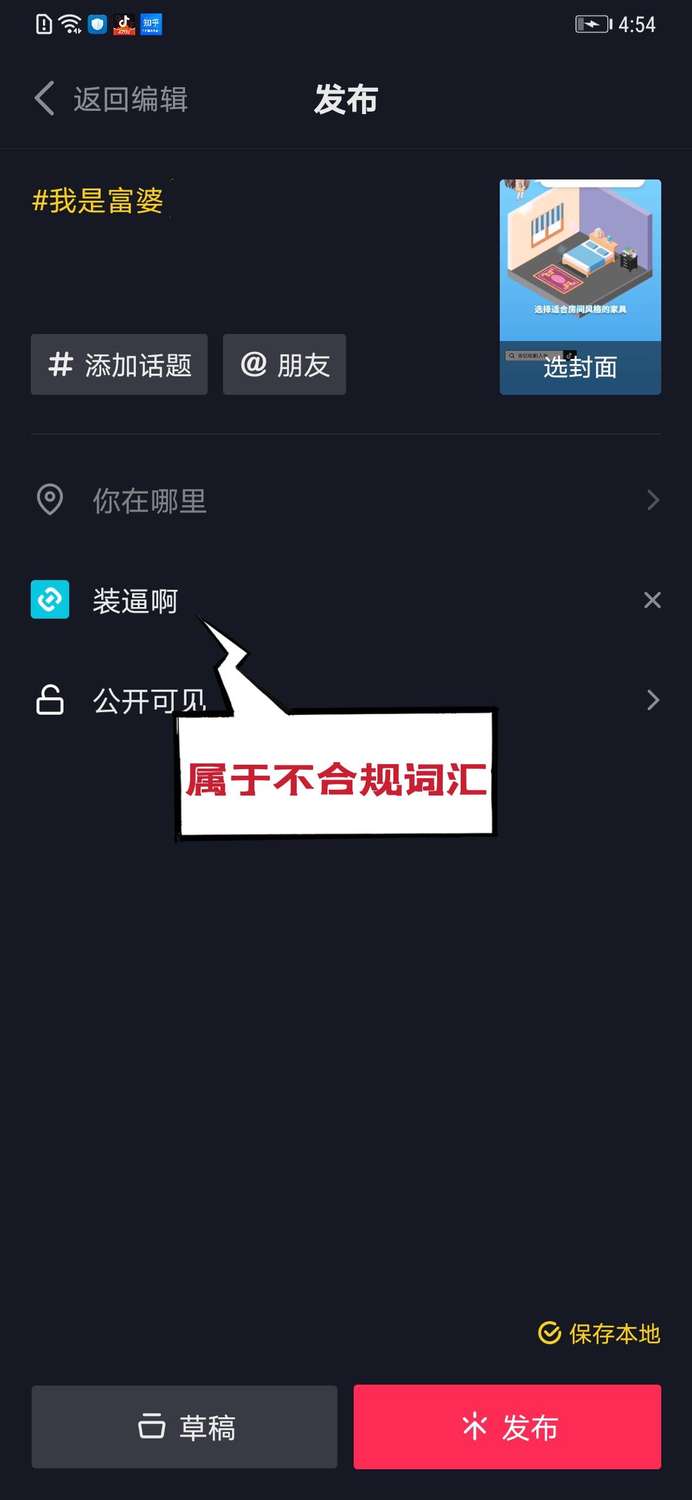The image size is (692, 1500).
Task: Save the video as 草稿
Action: click(184, 1427)
